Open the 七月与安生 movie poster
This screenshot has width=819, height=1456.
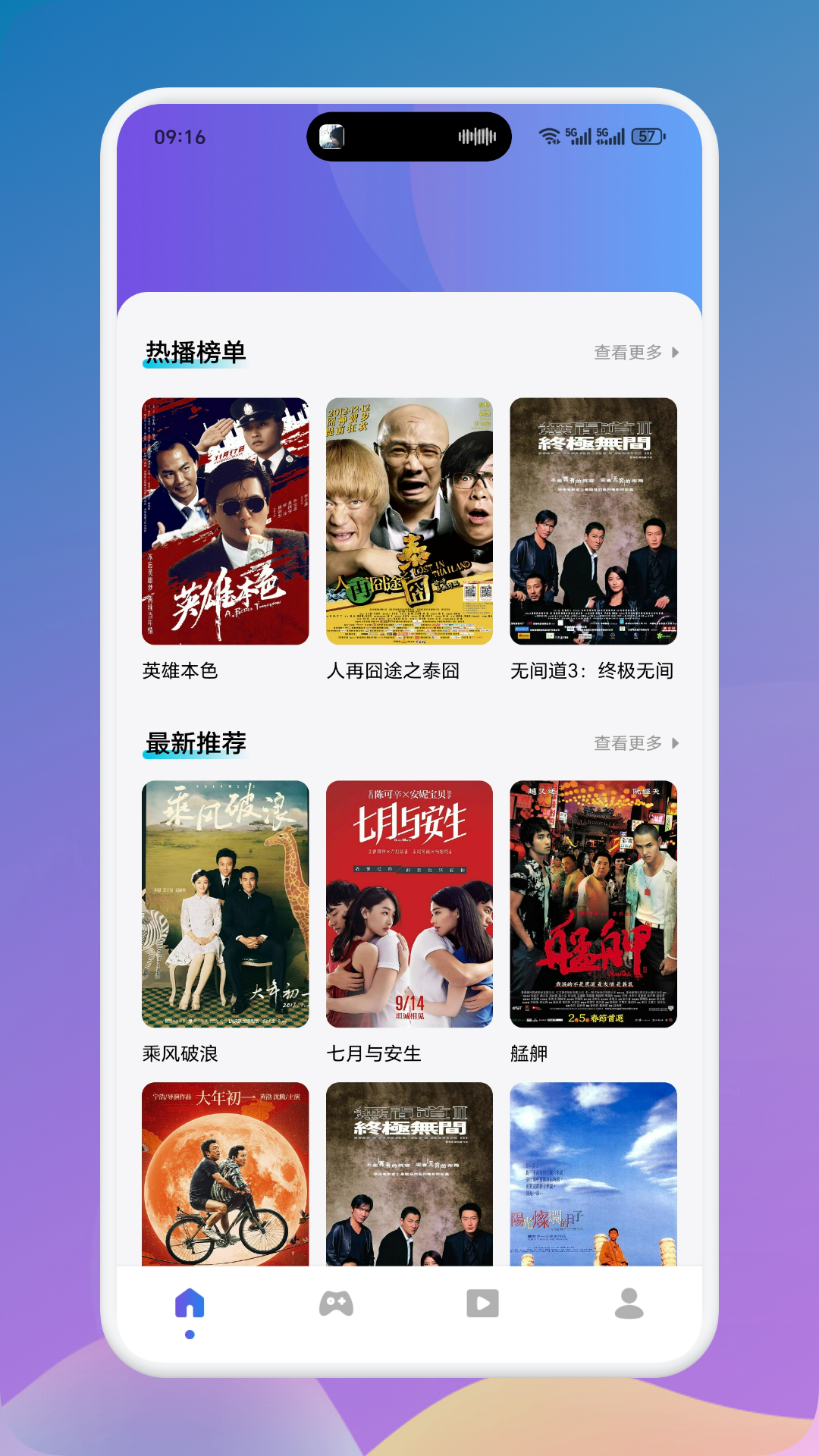point(409,902)
